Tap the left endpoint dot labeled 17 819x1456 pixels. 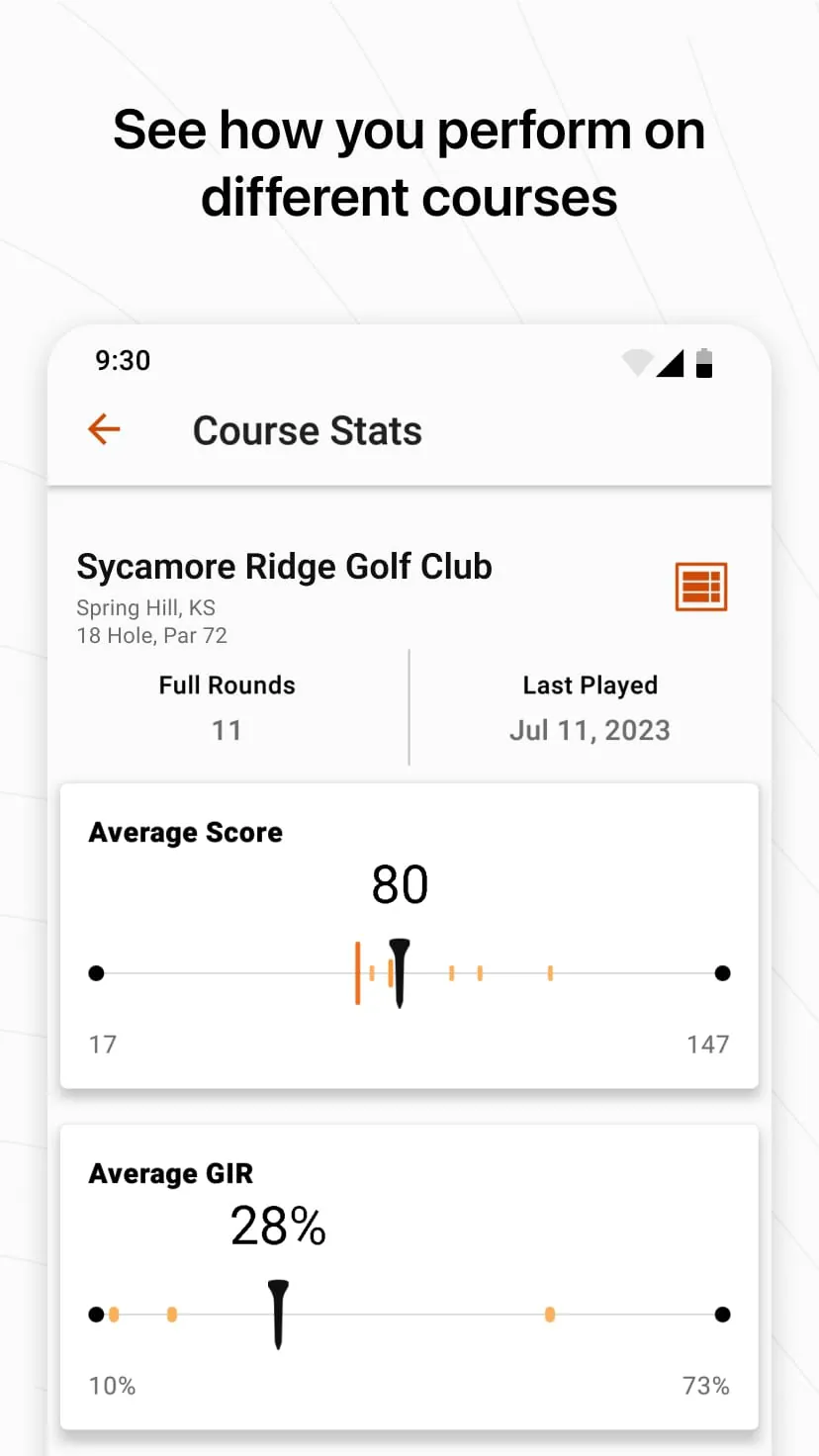96,972
